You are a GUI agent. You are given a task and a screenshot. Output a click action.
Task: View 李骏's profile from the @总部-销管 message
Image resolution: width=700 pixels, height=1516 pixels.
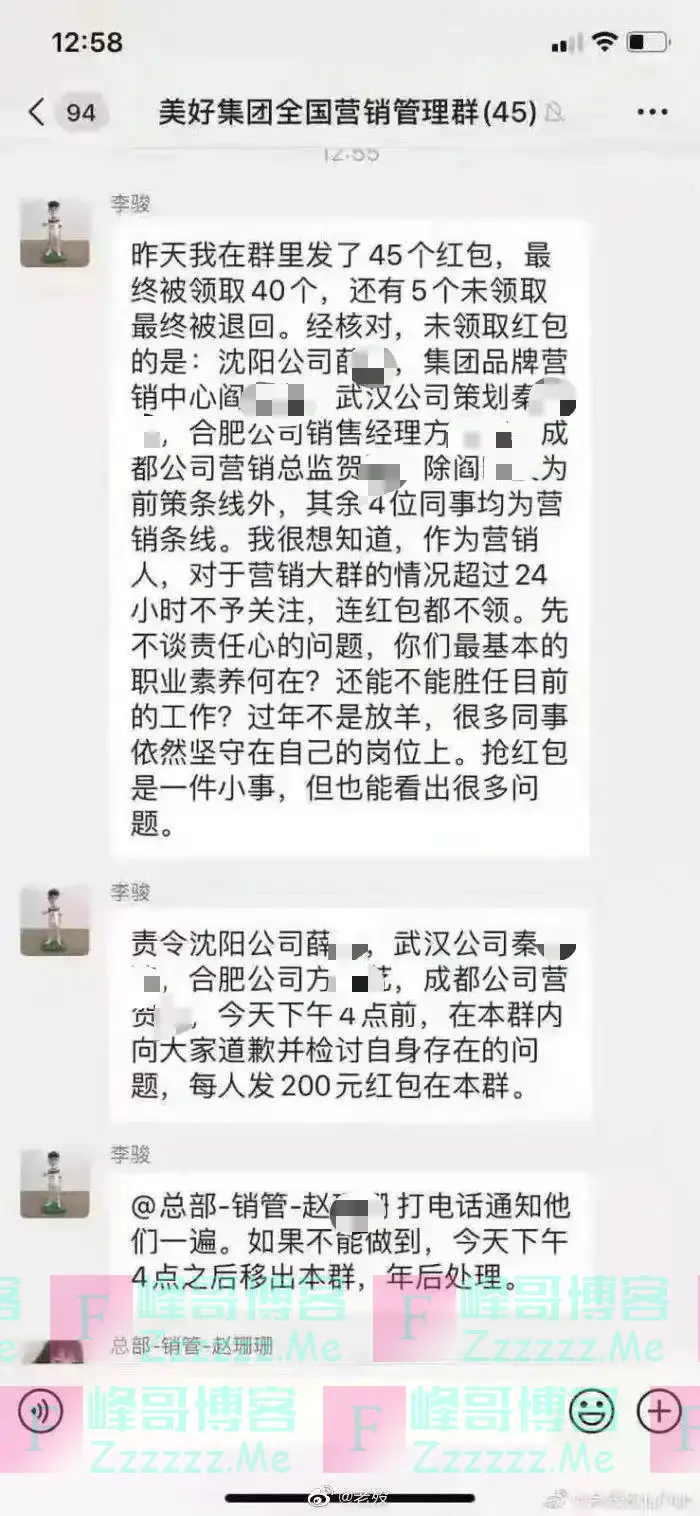55,1184
